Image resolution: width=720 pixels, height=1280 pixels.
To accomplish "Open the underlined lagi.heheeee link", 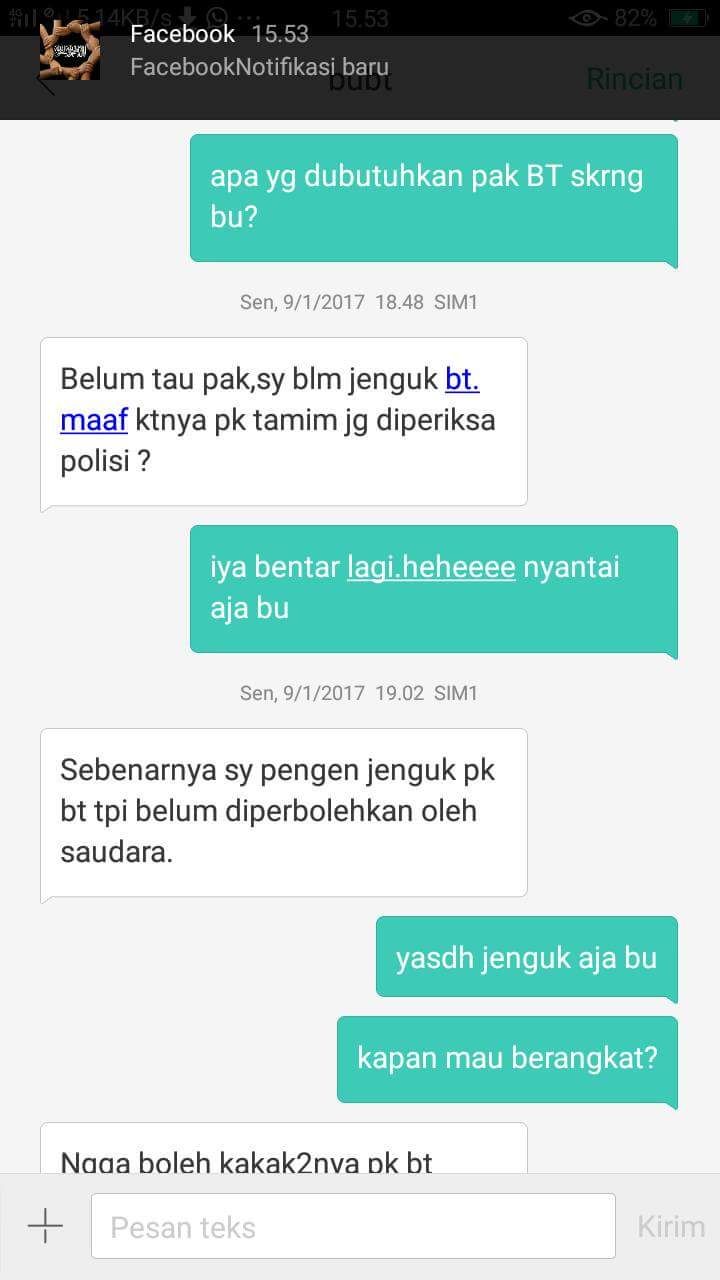I will pos(431,567).
